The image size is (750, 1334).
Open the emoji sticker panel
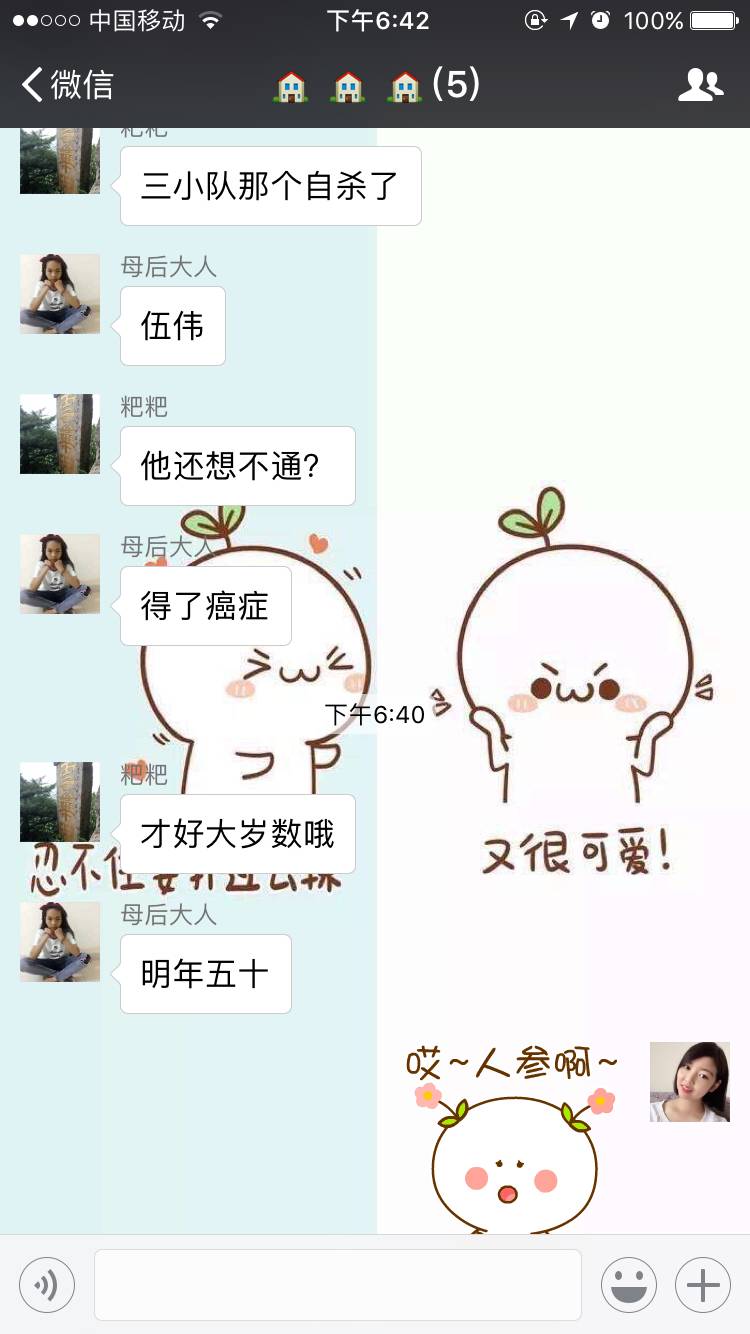[x=628, y=1285]
